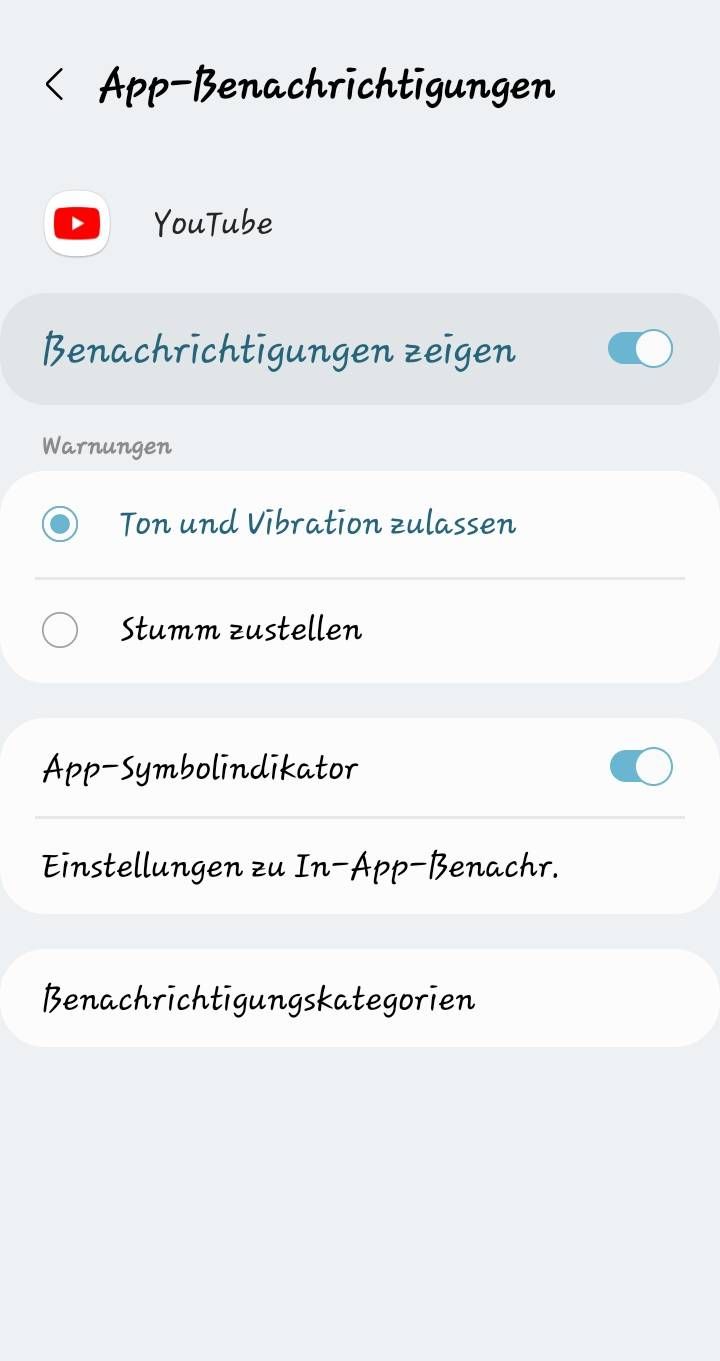Turn off Benachrichtigungen zeigen switch
Viewport: 720px width, 1361px height.
640,349
